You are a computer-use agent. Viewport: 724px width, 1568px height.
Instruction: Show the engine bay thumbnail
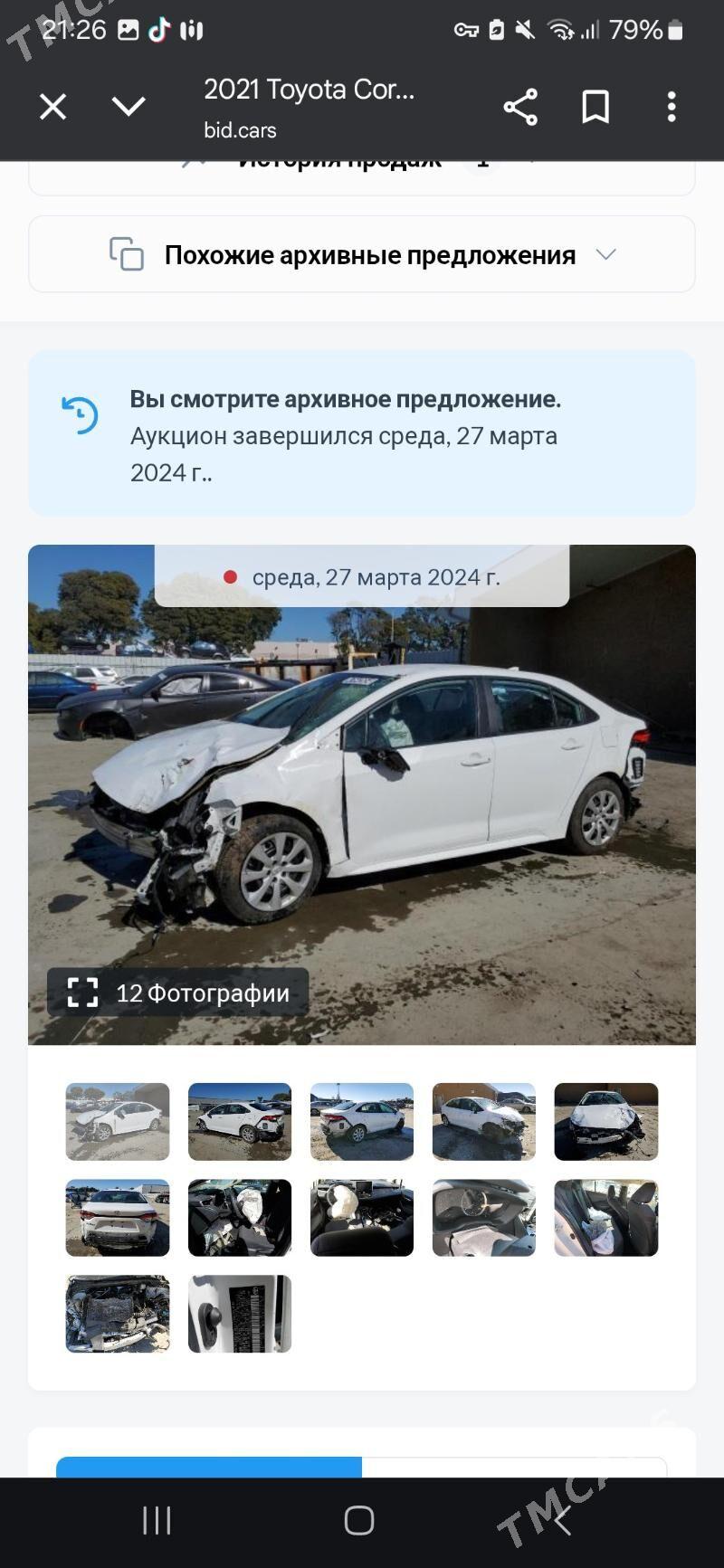(118, 1314)
